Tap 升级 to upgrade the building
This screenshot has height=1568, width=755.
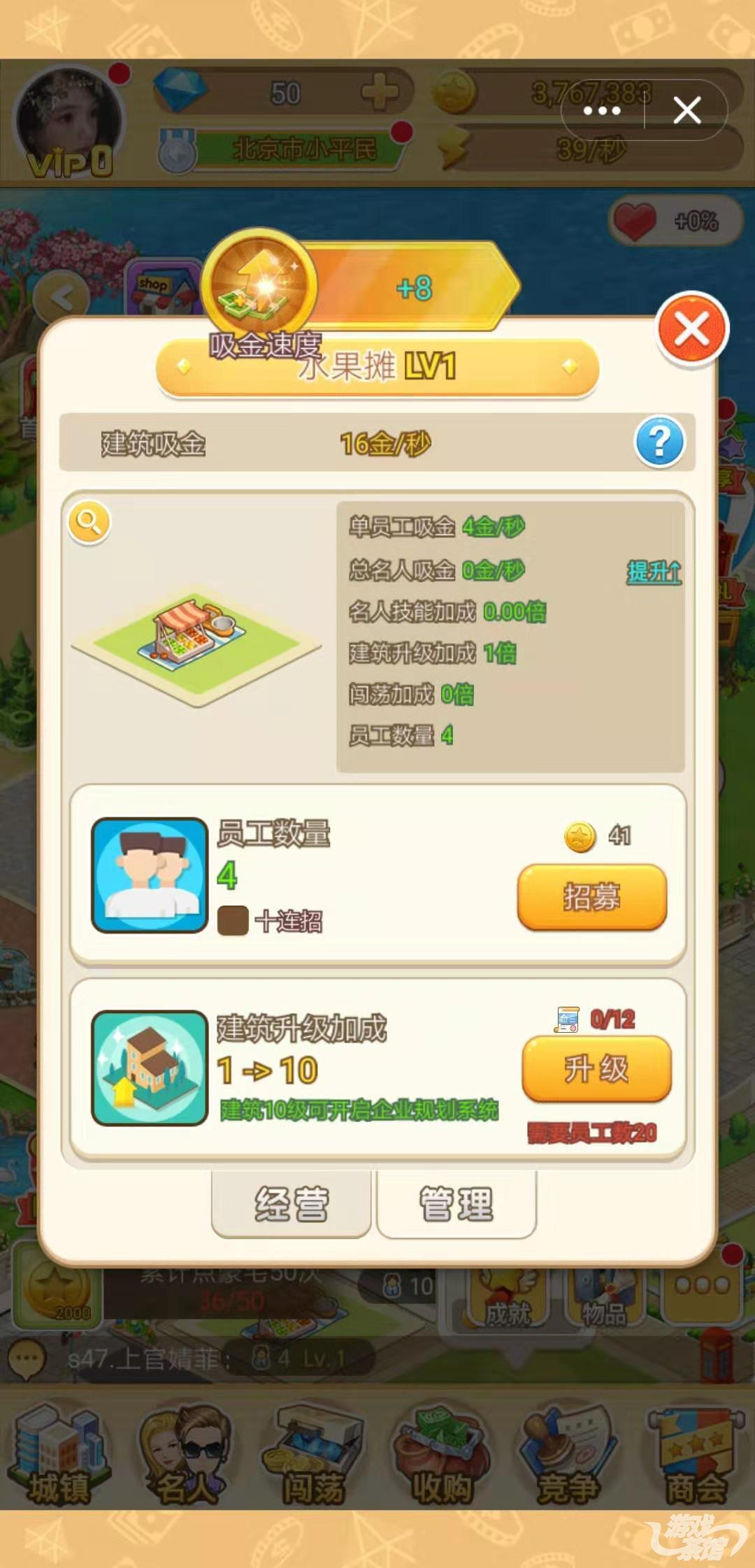pyautogui.click(x=596, y=1068)
